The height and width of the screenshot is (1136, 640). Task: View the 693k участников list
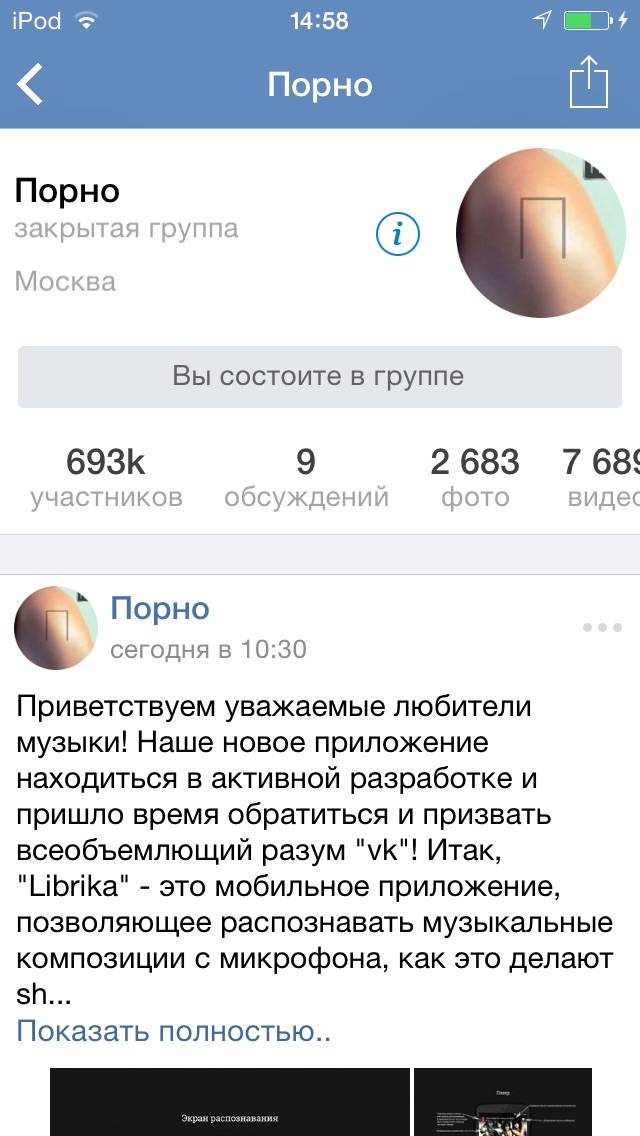106,477
